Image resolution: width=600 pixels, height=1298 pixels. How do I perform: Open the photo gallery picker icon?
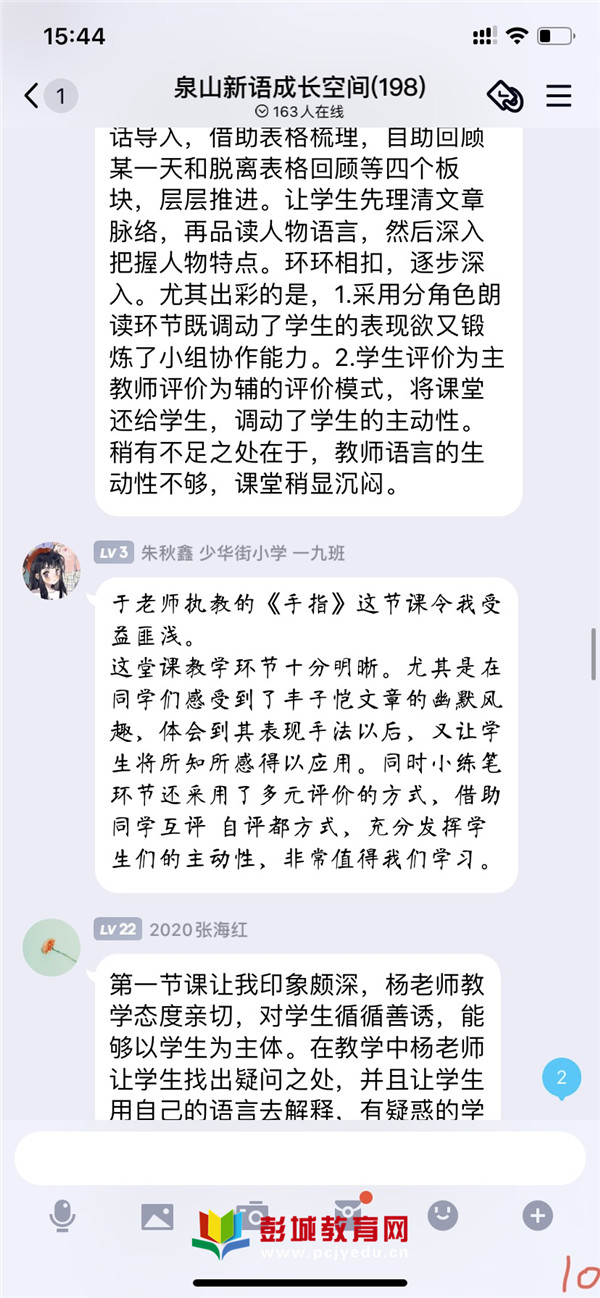tap(157, 1215)
